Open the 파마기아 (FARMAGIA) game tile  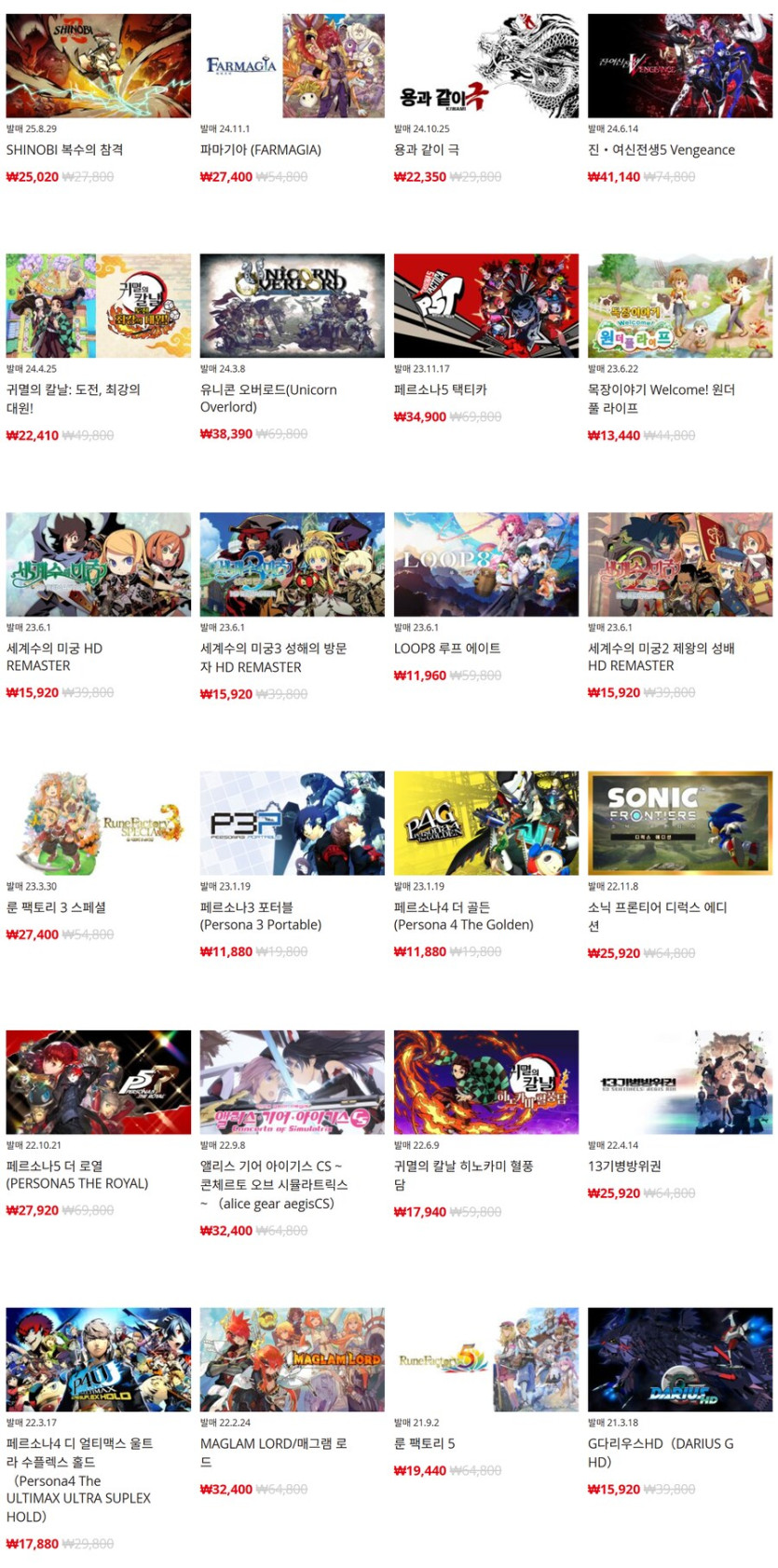click(292, 65)
